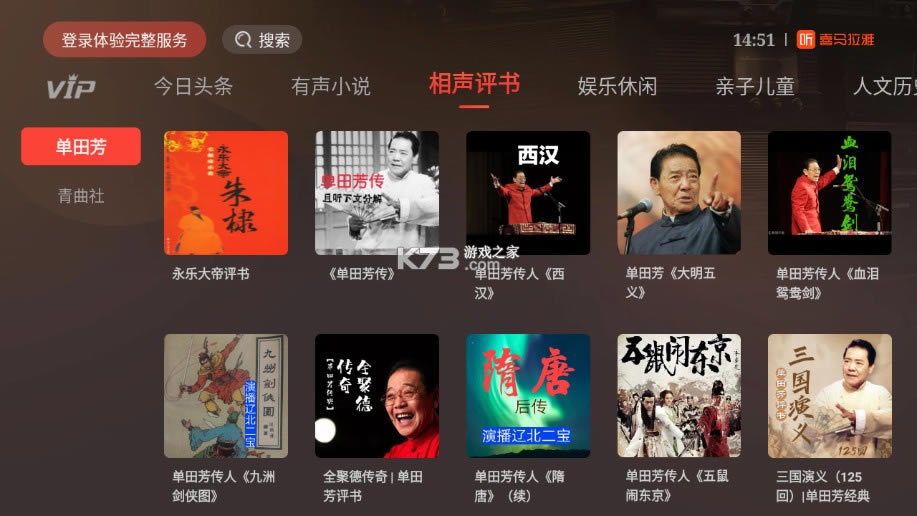Screen dimensions: 917x516
Task: Switch to 今日头条 tab
Action: (193, 86)
